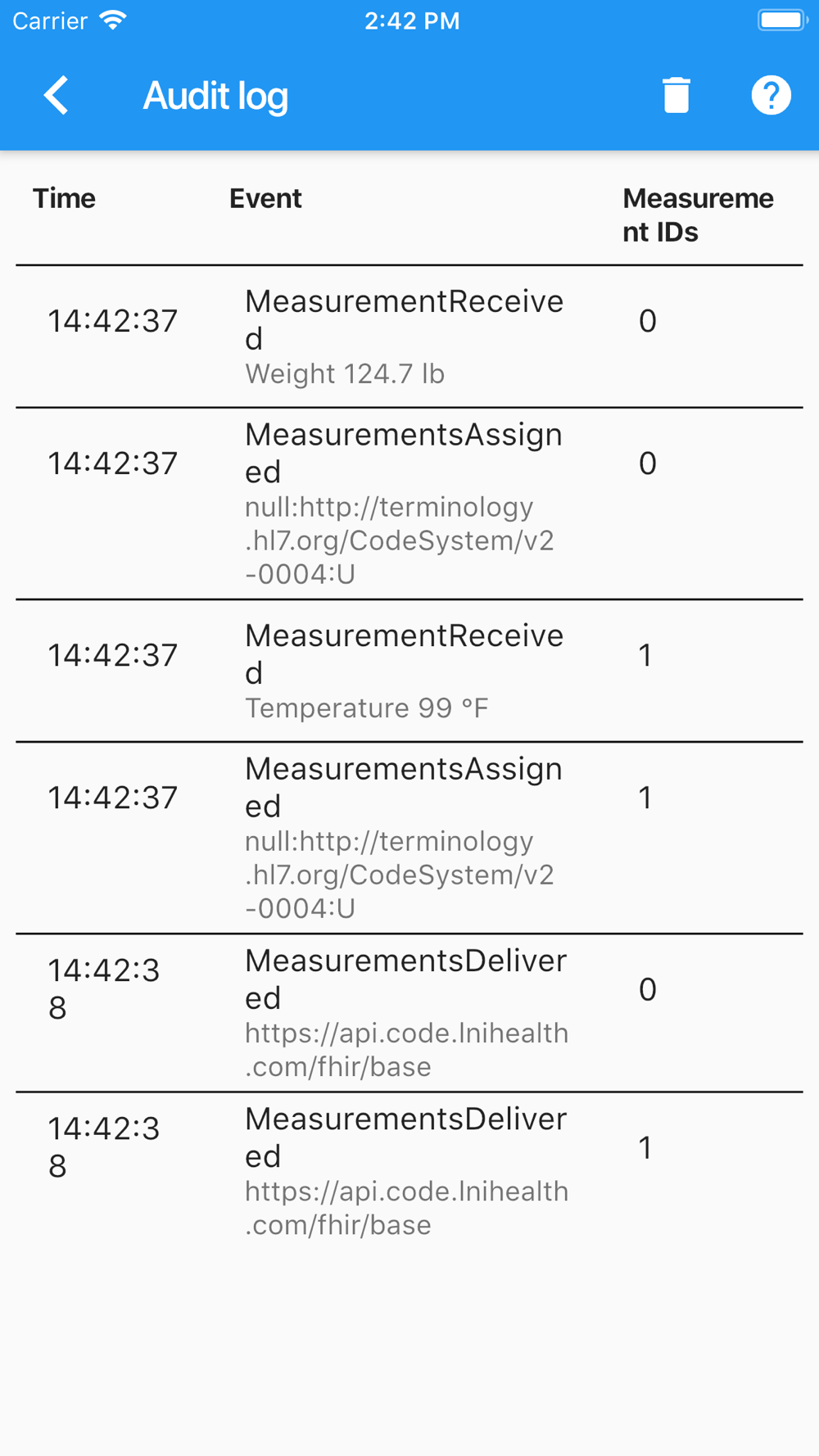This screenshot has height=1456, width=819.
Task: Tap the trash icon to clear log
Action: pyautogui.click(x=676, y=95)
